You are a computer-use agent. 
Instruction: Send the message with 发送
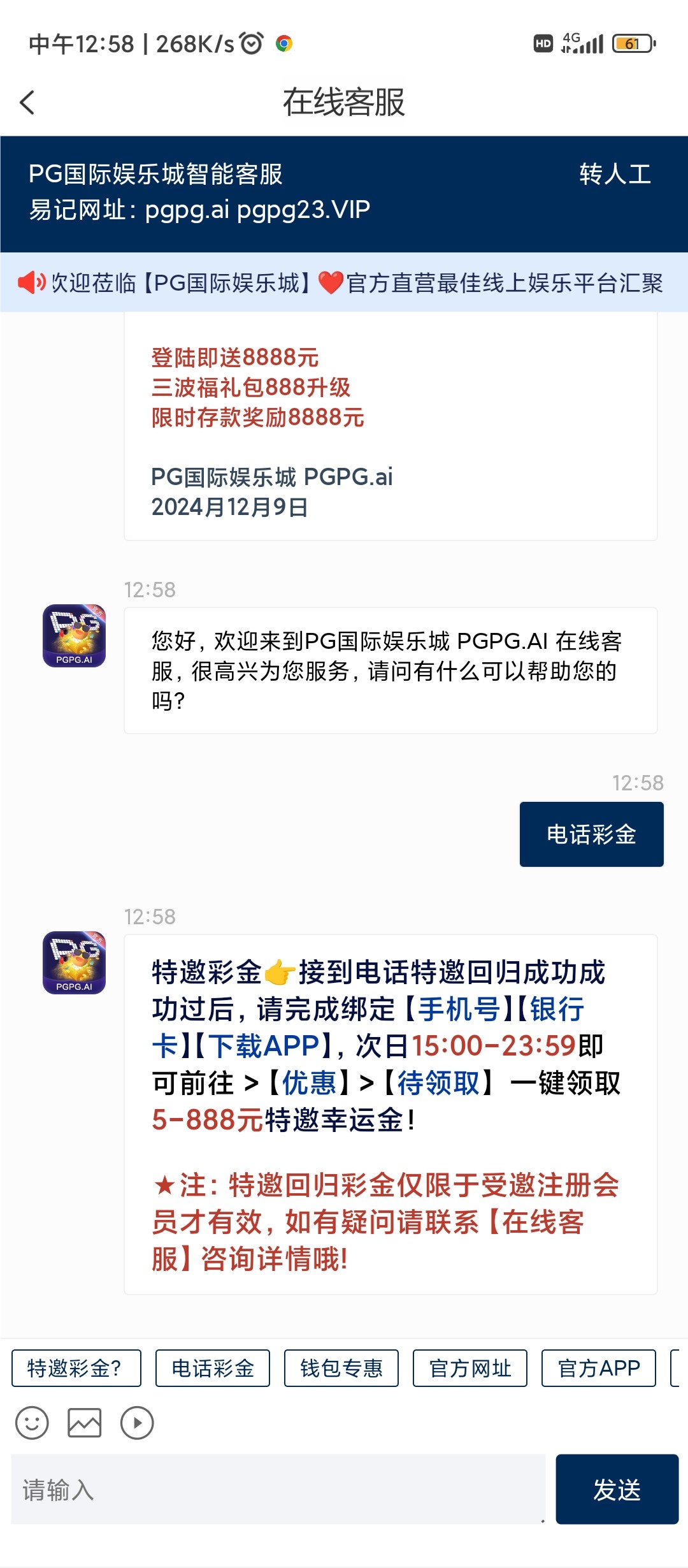click(x=617, y=1490)
